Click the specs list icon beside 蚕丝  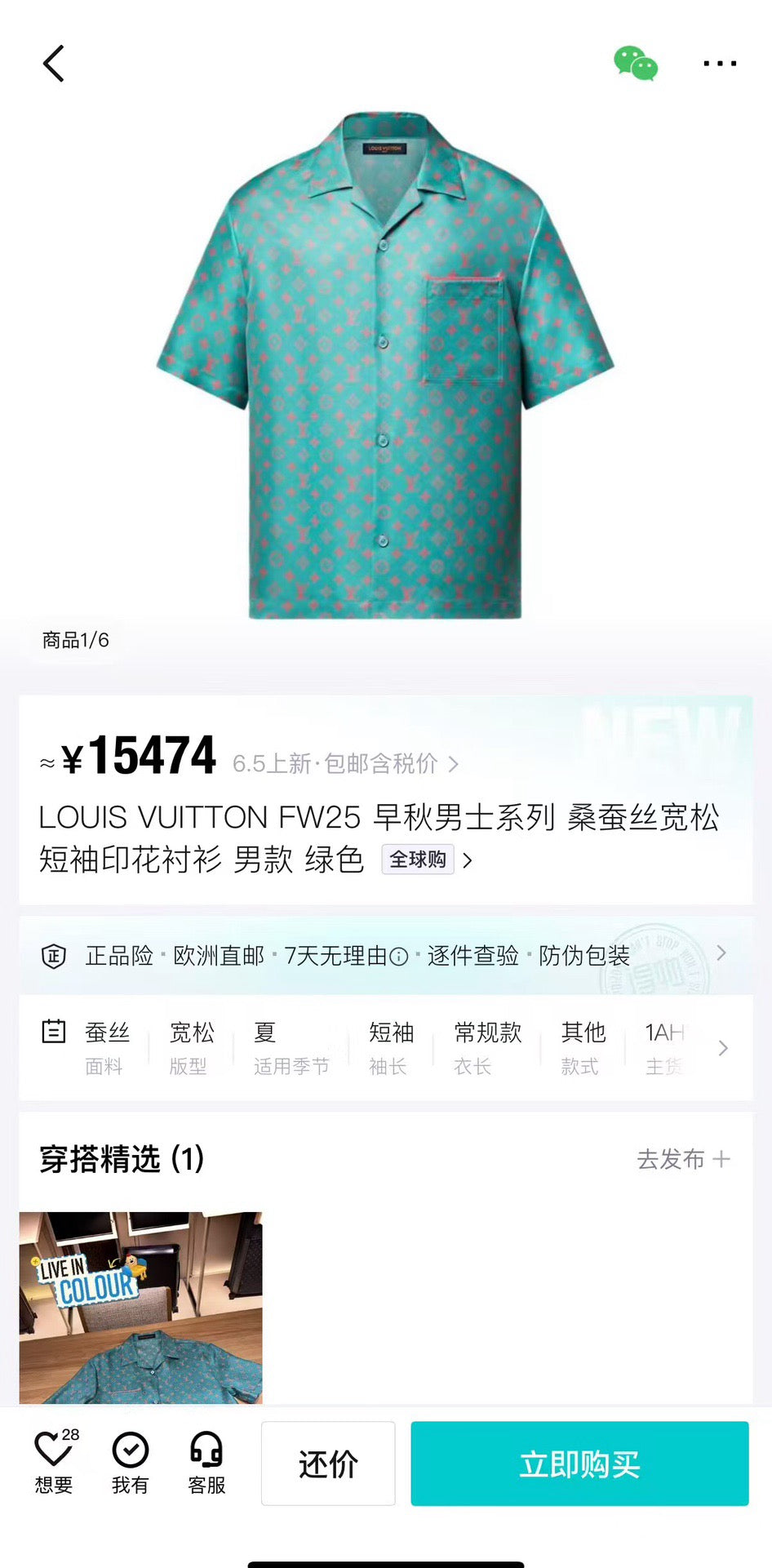53,1032
